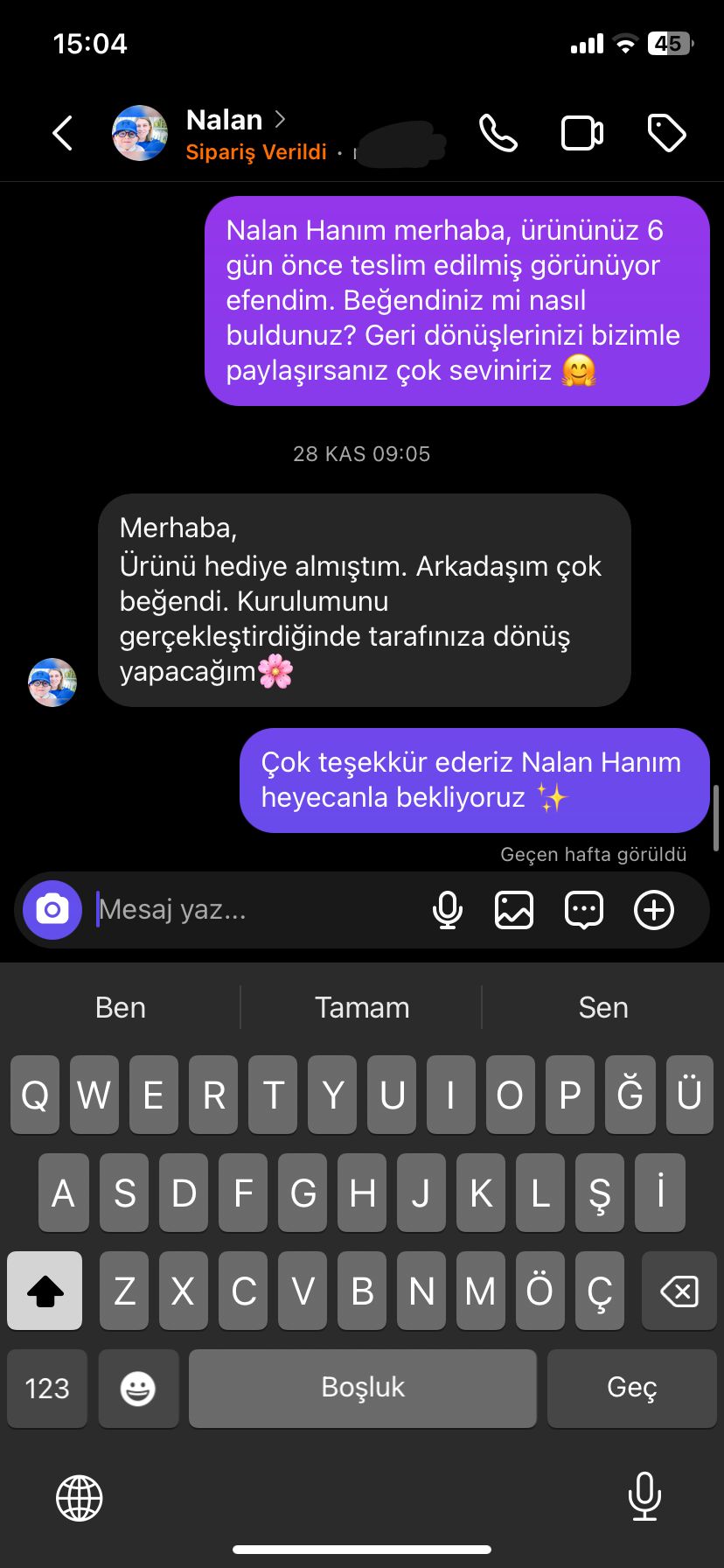The width and height of the screenshot is (724, 1568).
Task: Record a voice message with the microphone
Action: [448, 910]
